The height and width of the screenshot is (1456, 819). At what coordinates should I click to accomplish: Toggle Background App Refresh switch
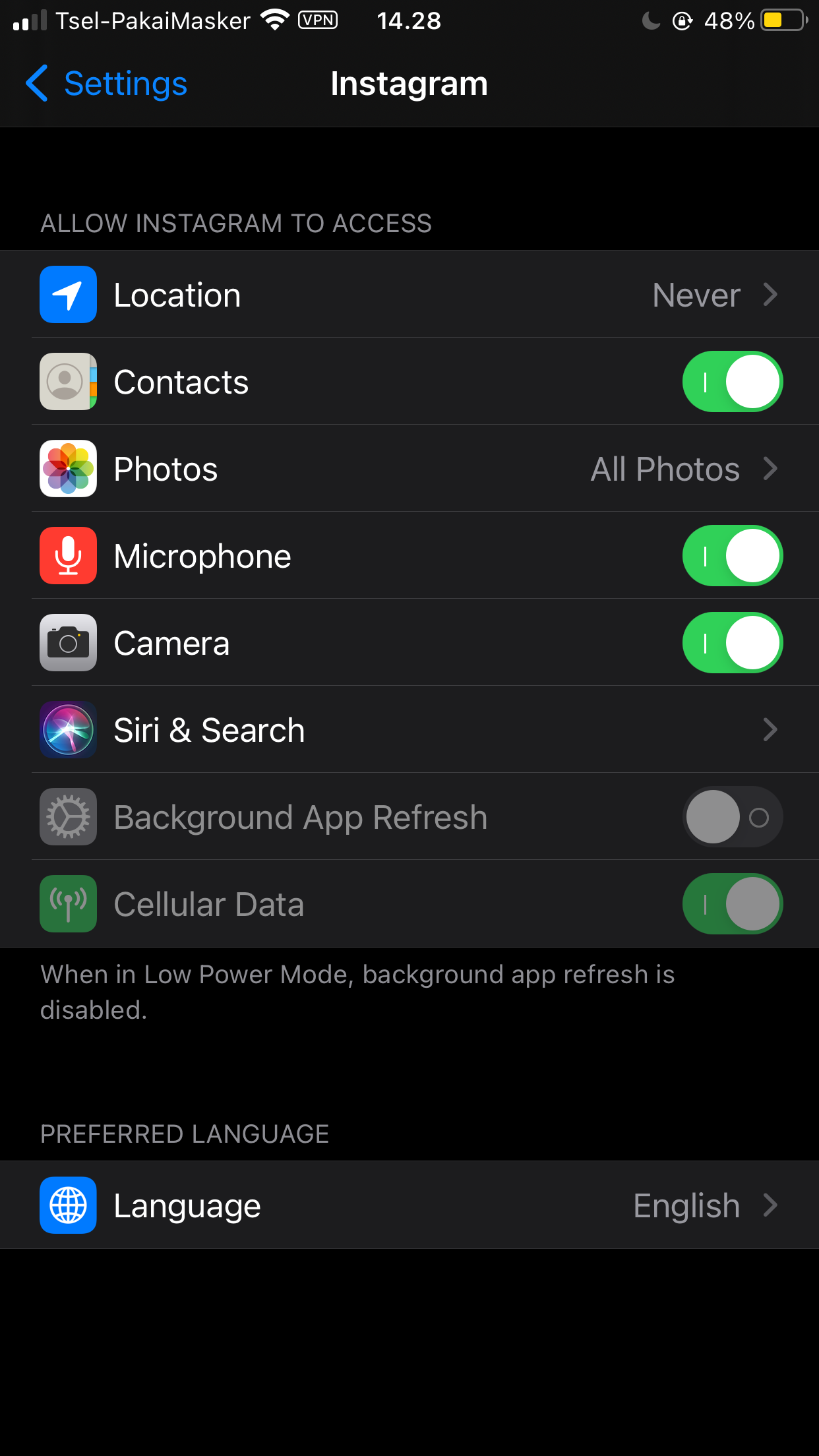732,817
